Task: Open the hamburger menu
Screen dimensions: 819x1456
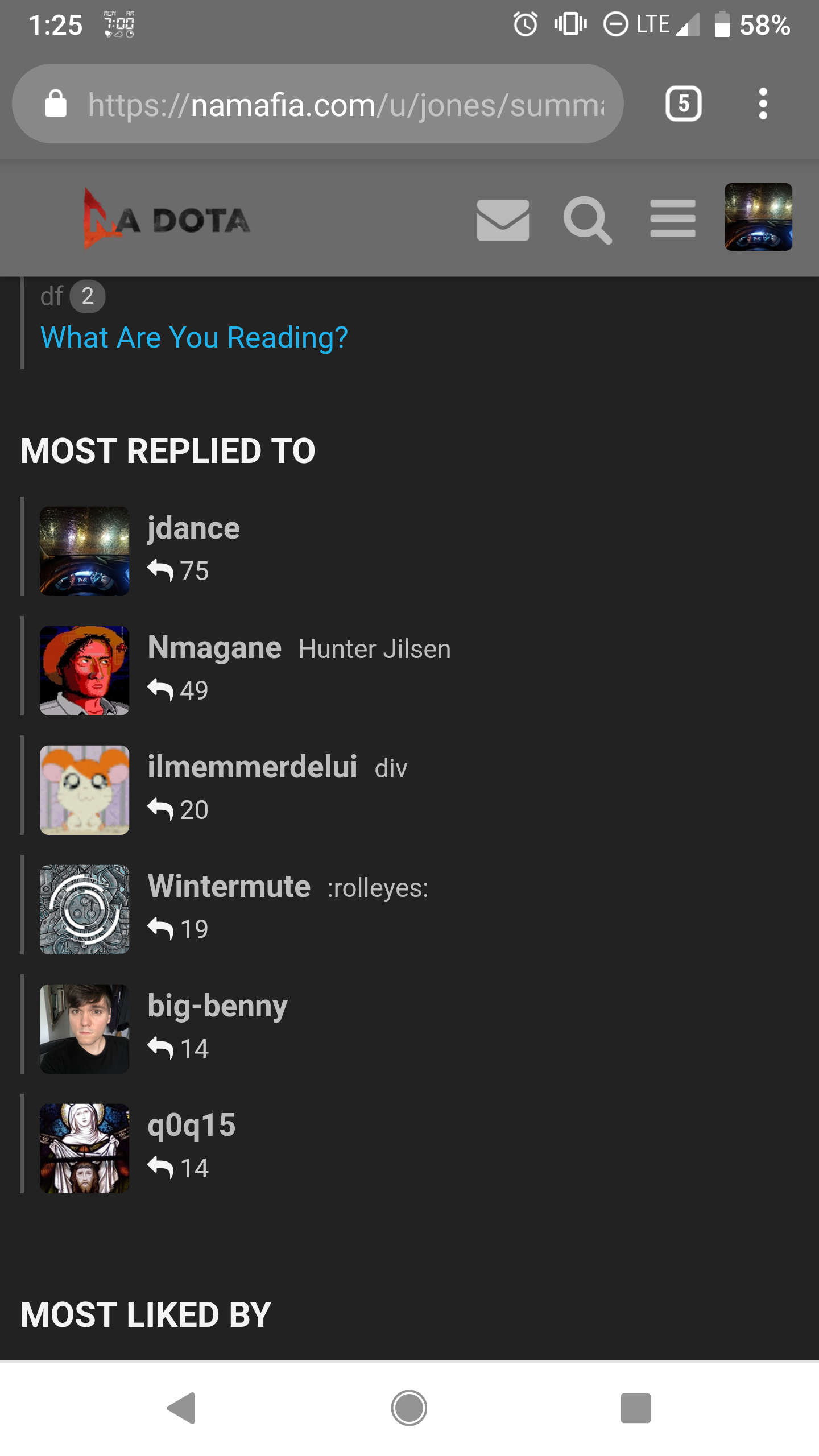Action: (673, 218)
